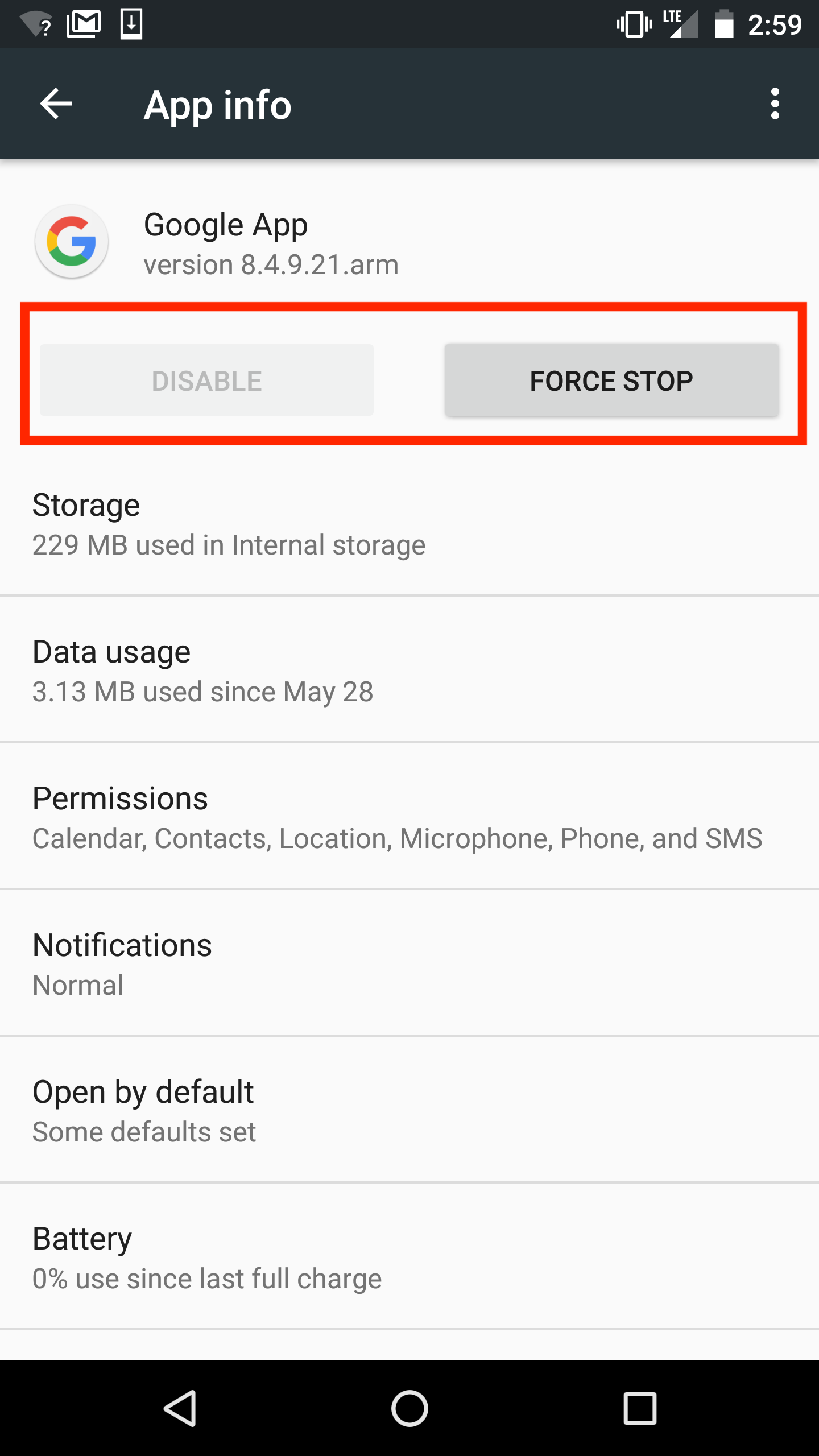Tap the system home button
Image resolution: width=819 pixels, height=1456 pixels.
point(409,1408)
